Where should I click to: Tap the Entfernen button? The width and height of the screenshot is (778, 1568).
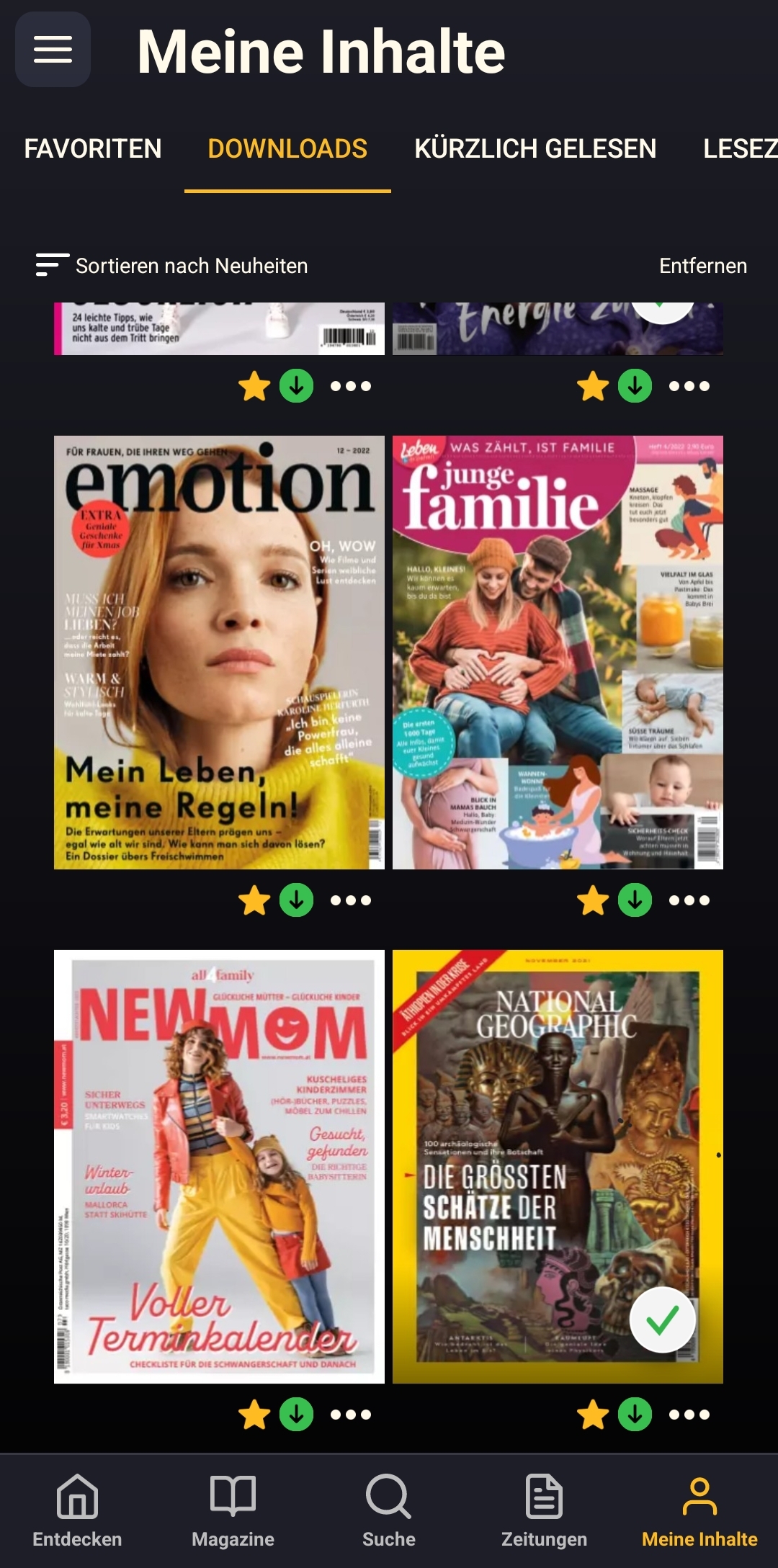click(x=702, y=266)
